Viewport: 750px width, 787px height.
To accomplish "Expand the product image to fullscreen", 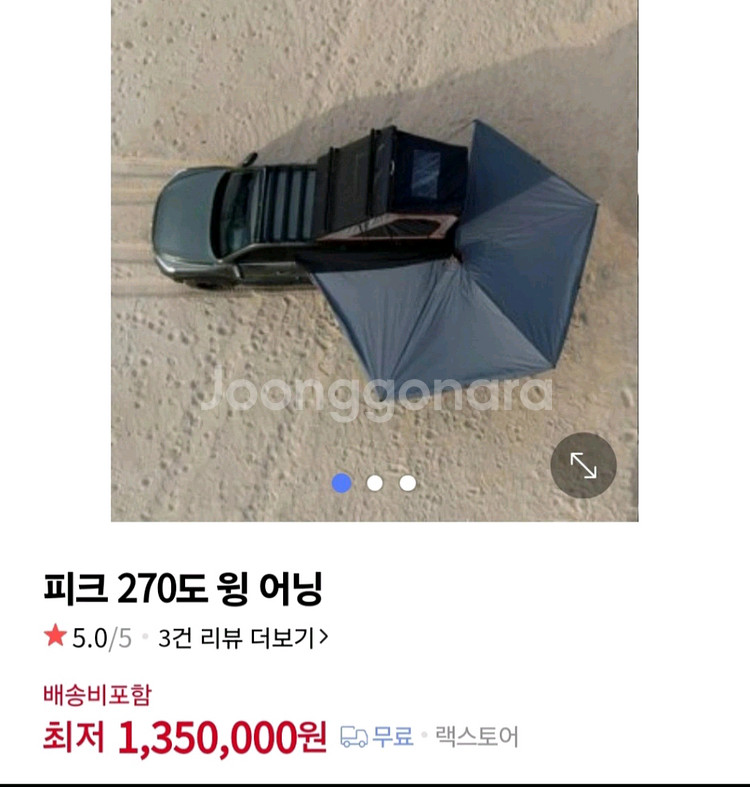I will pos(583,465).
